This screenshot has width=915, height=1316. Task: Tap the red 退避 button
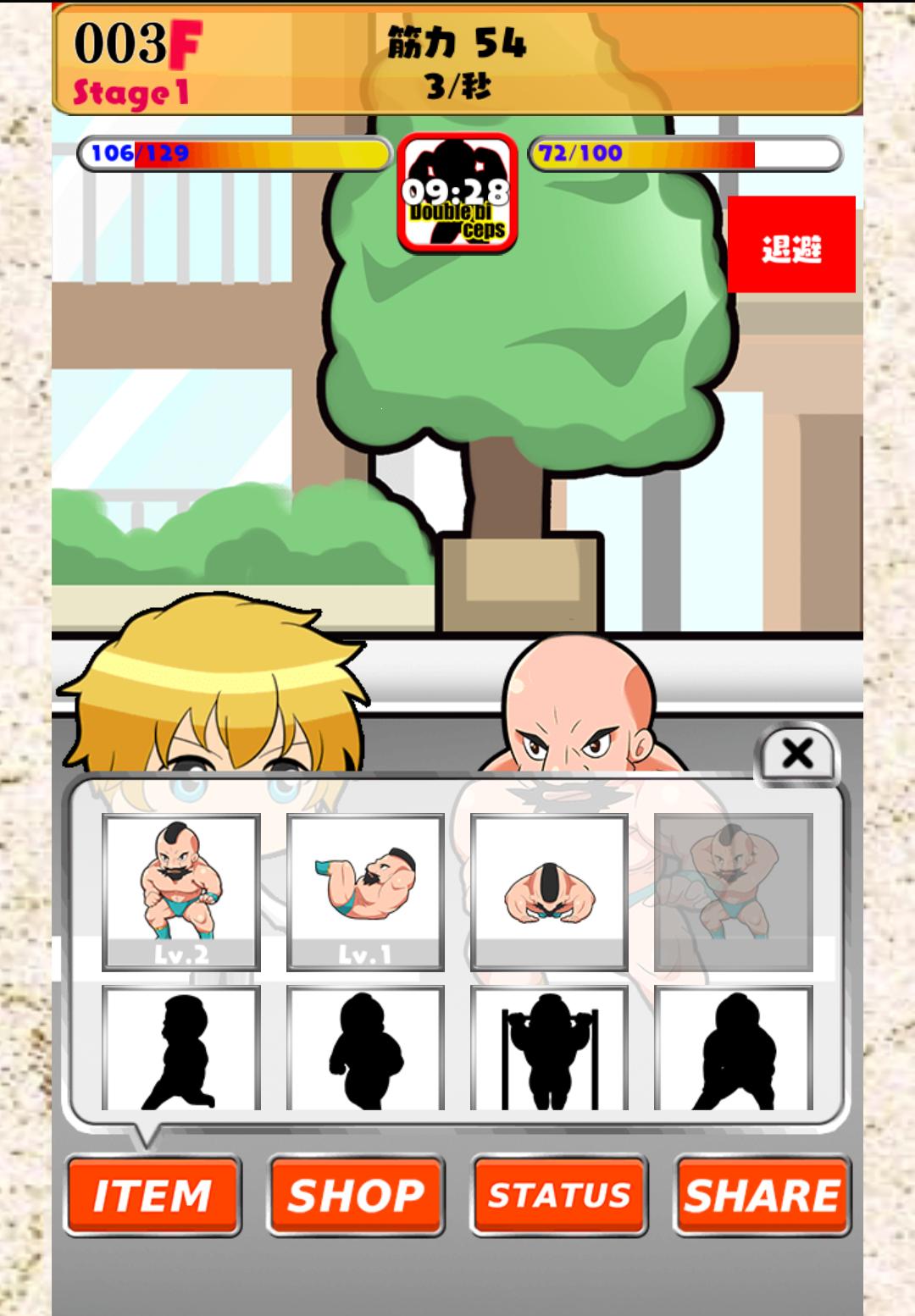pyautogui.click(x=791, y=245)
